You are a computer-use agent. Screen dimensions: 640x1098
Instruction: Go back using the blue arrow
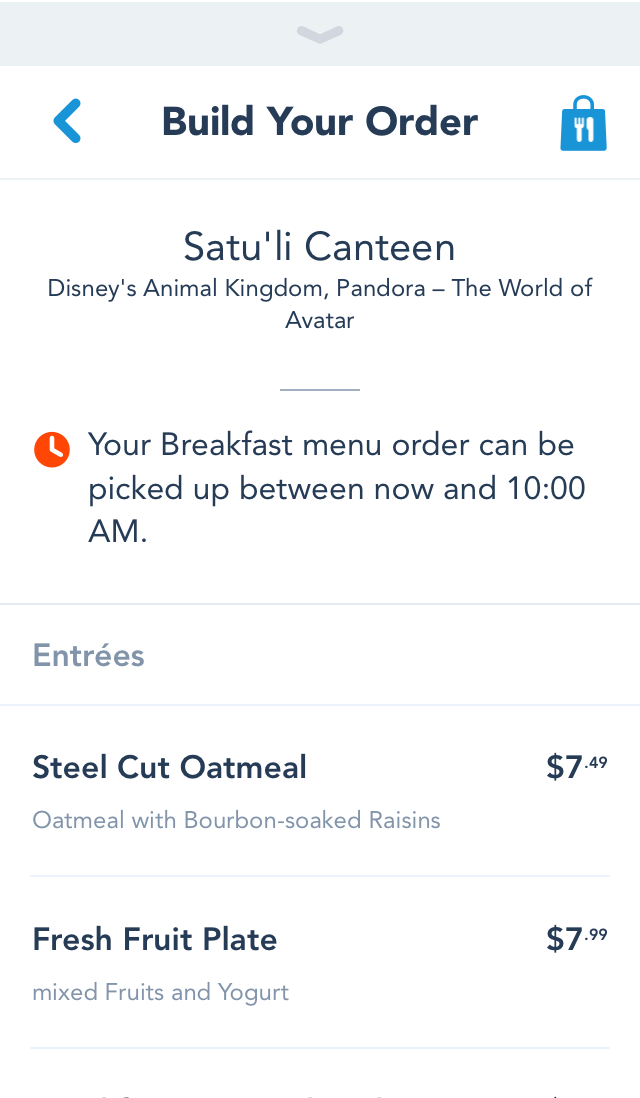tap(67, 121)
